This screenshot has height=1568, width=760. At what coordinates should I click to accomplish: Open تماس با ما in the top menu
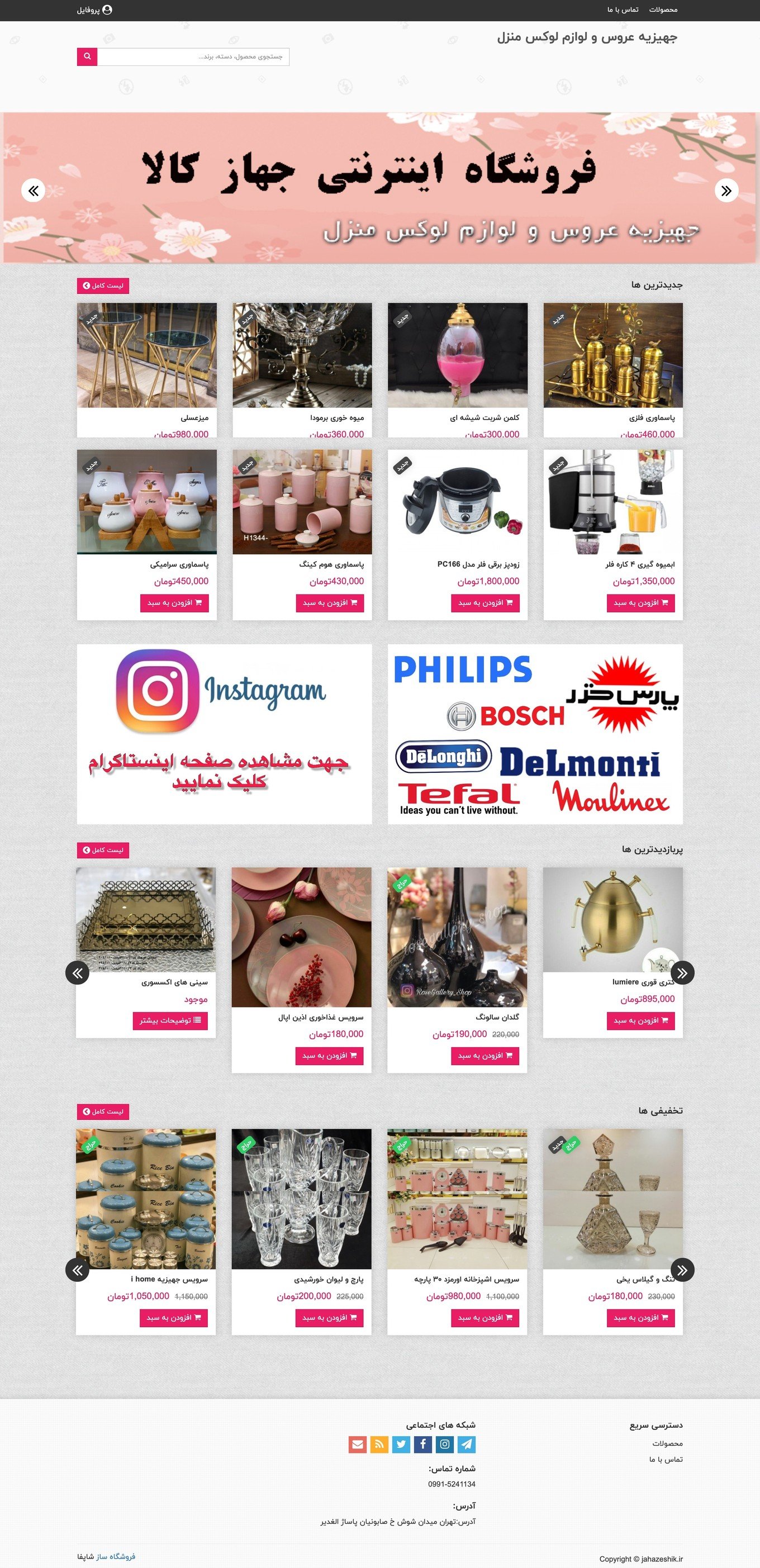623,9
